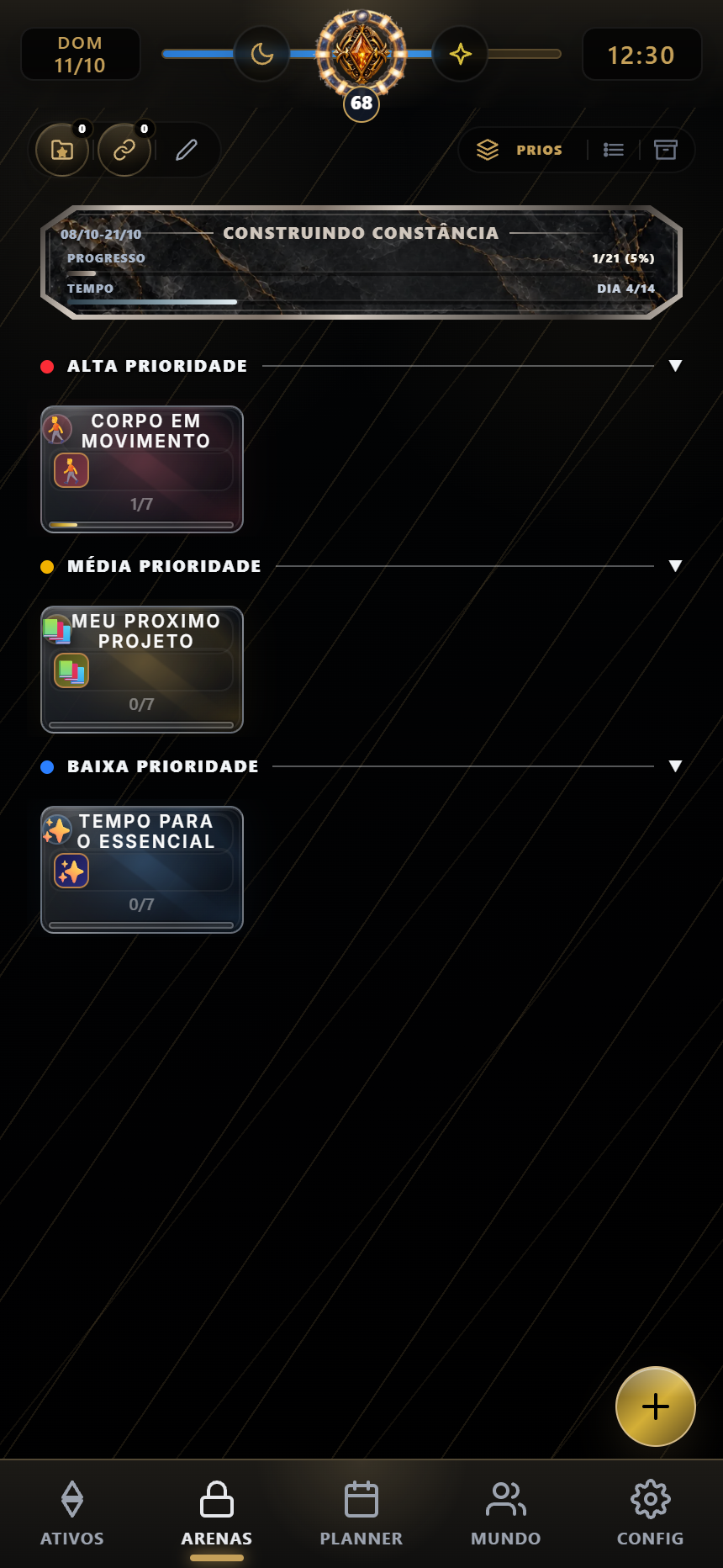Screen dimensions: 723x1568
Task: Collapse the Alta Prioridade section
Action: (x=675, y=366)
